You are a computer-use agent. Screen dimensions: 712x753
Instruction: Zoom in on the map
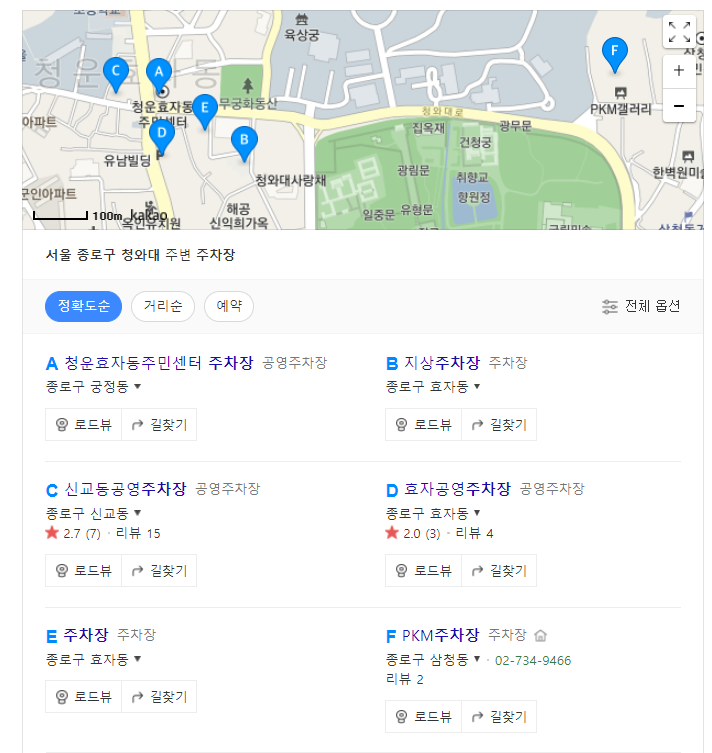coord(679,71)
